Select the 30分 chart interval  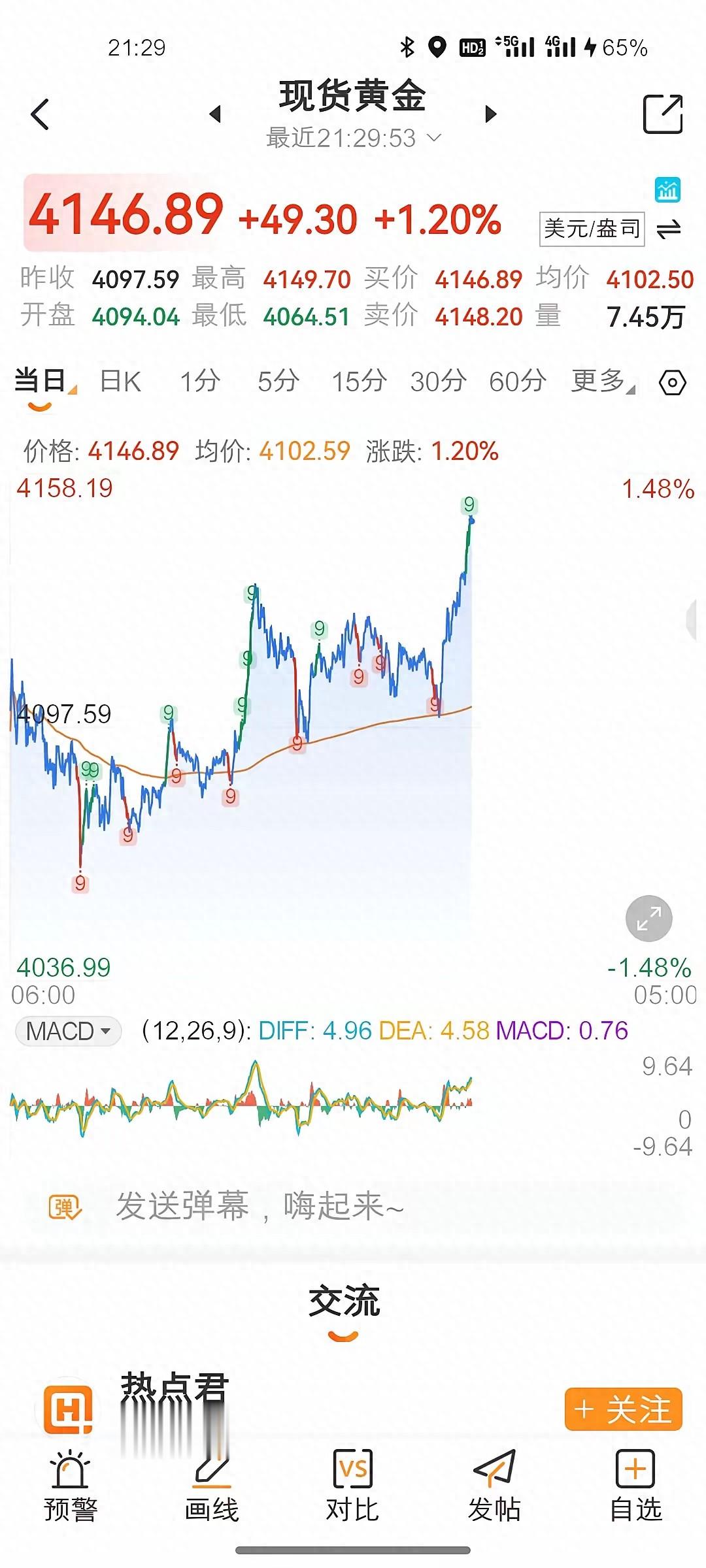point(438,382)
